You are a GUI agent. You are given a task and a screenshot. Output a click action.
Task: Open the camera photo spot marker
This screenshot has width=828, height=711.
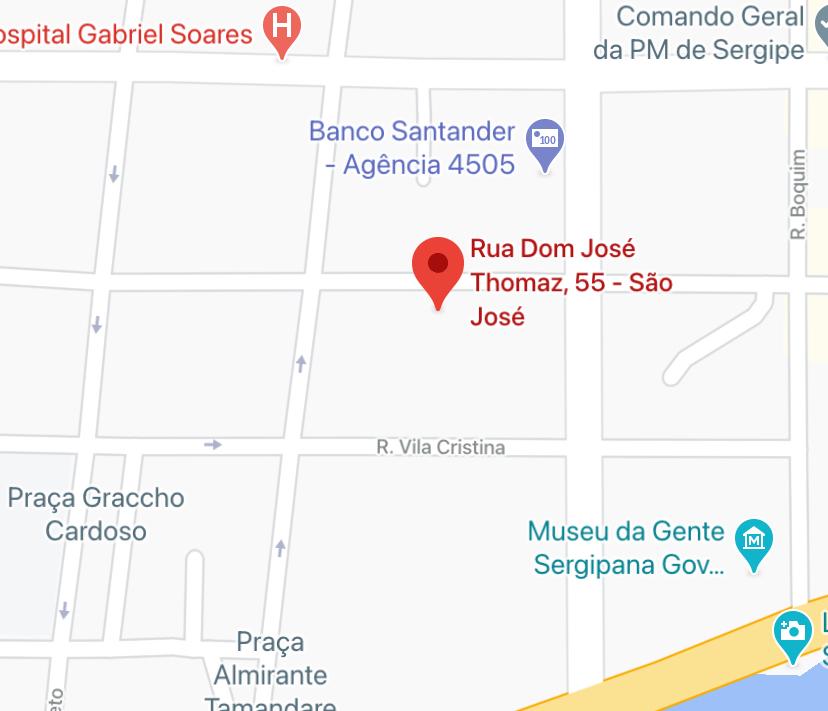click(x=793, y=633)
